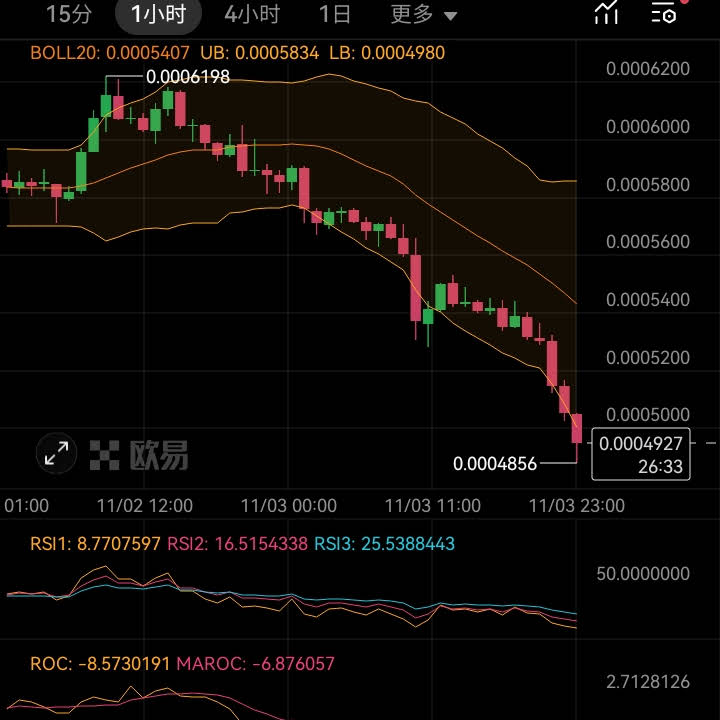Switch to the 4小时 timeframe

[252, 14]
